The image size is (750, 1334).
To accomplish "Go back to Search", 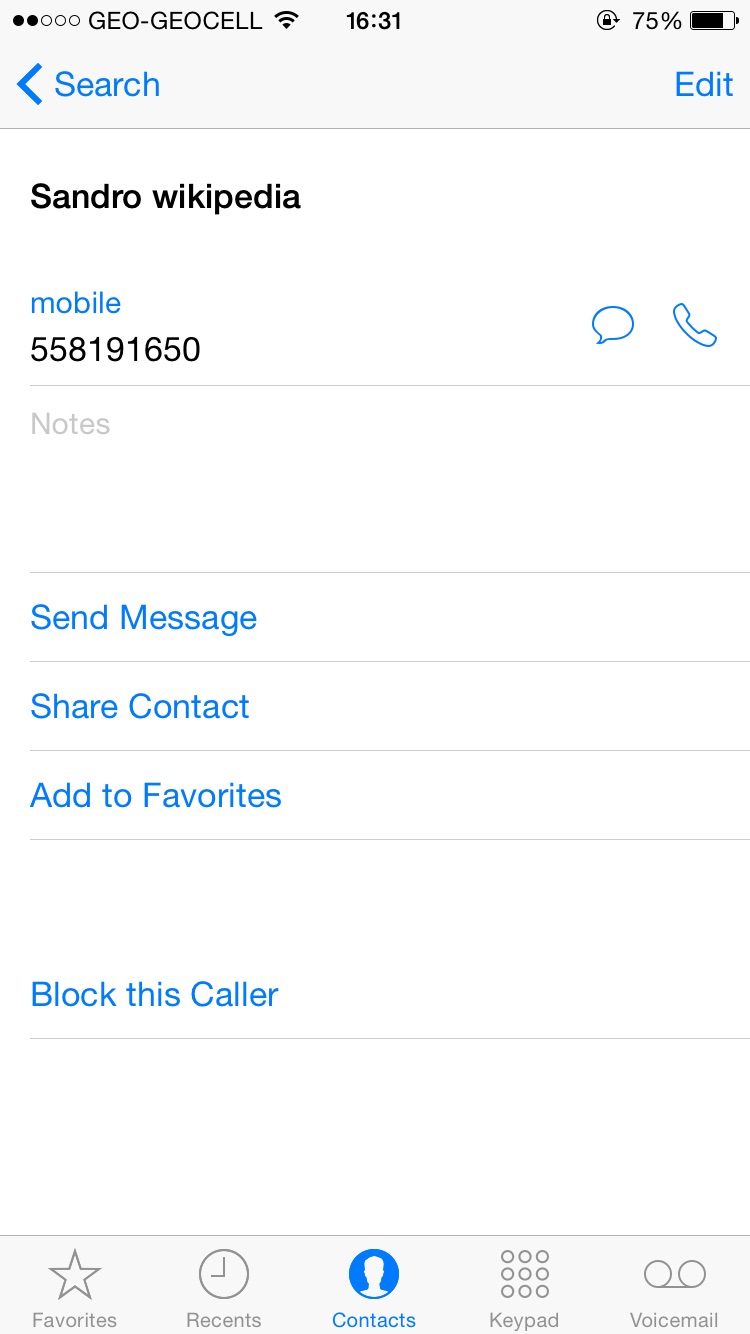I will pos(88,85).
